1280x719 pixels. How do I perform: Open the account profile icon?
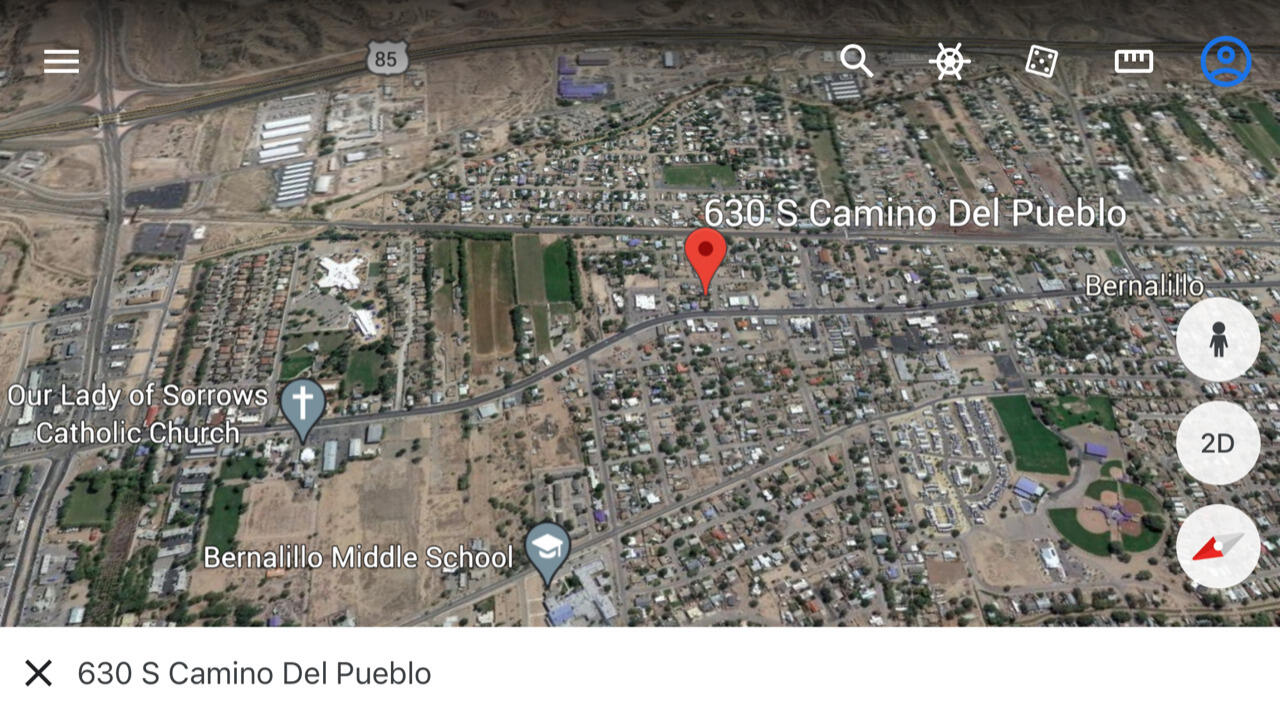1225,62
